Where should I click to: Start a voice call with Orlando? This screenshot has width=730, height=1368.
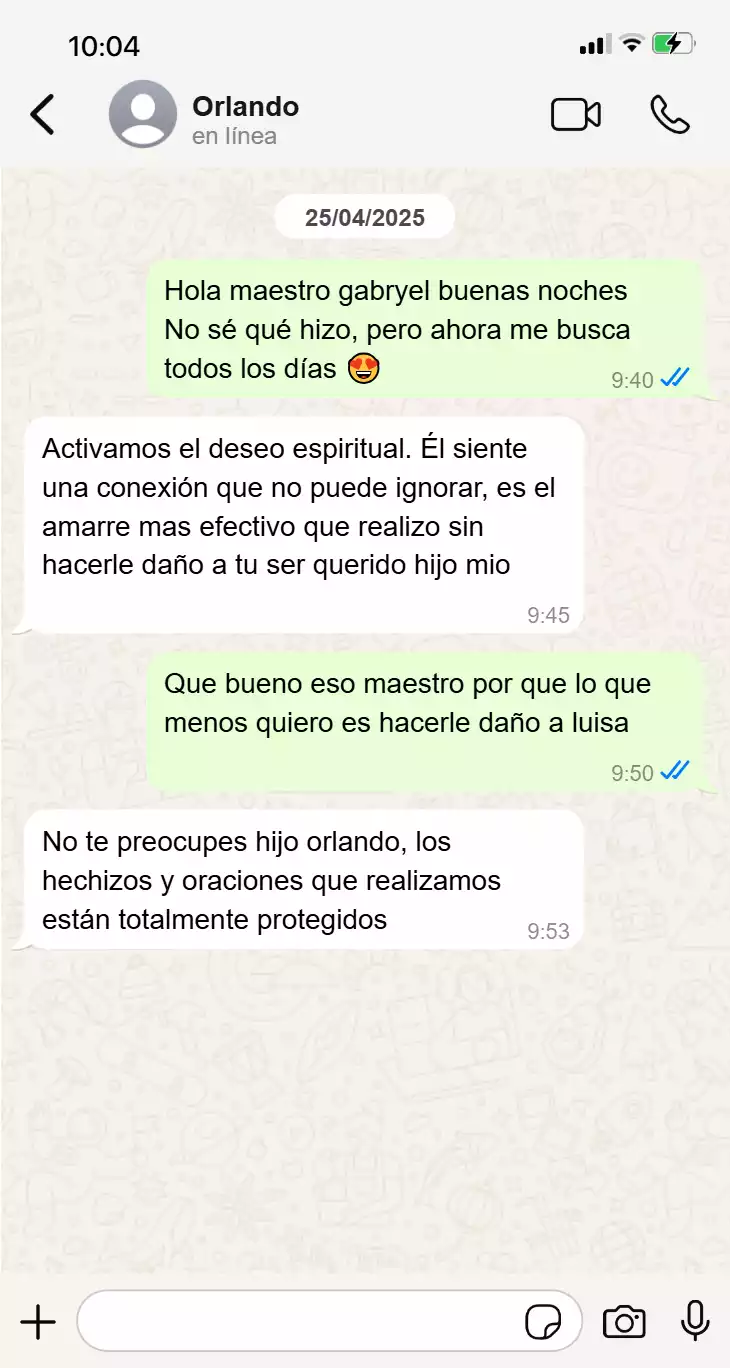(x=669, y=115)
